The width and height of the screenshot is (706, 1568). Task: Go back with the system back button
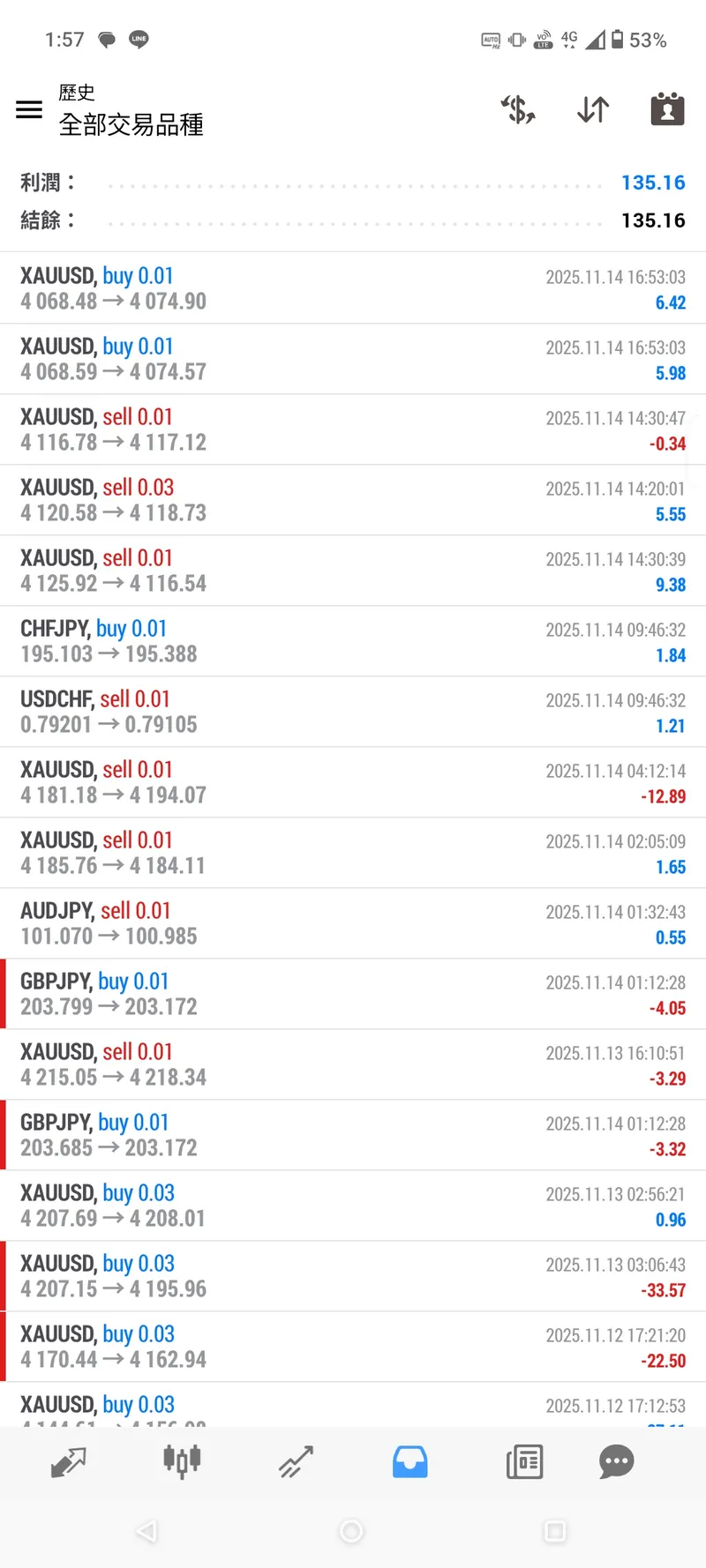tap(146, 1531)
